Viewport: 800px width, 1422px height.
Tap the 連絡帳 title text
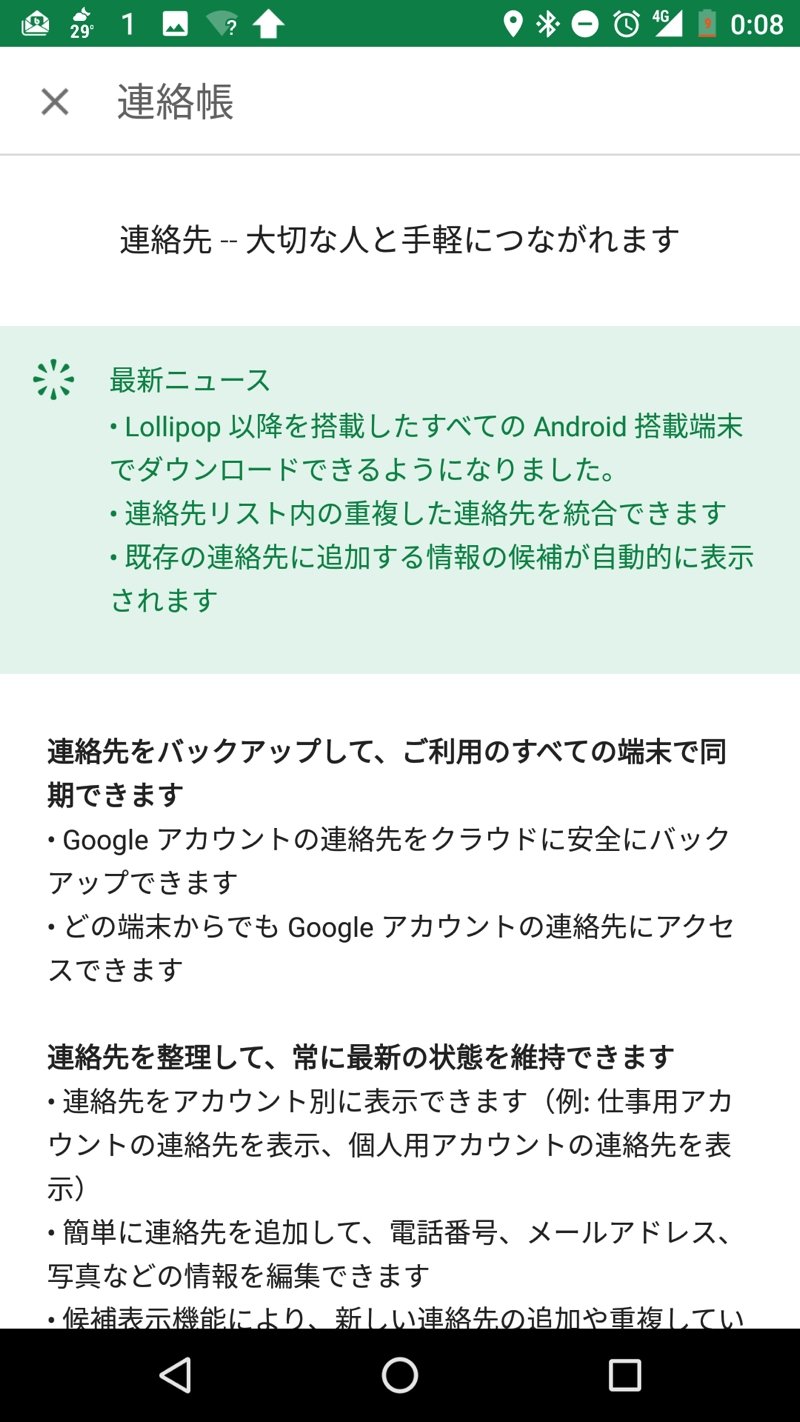coord(173,101)
